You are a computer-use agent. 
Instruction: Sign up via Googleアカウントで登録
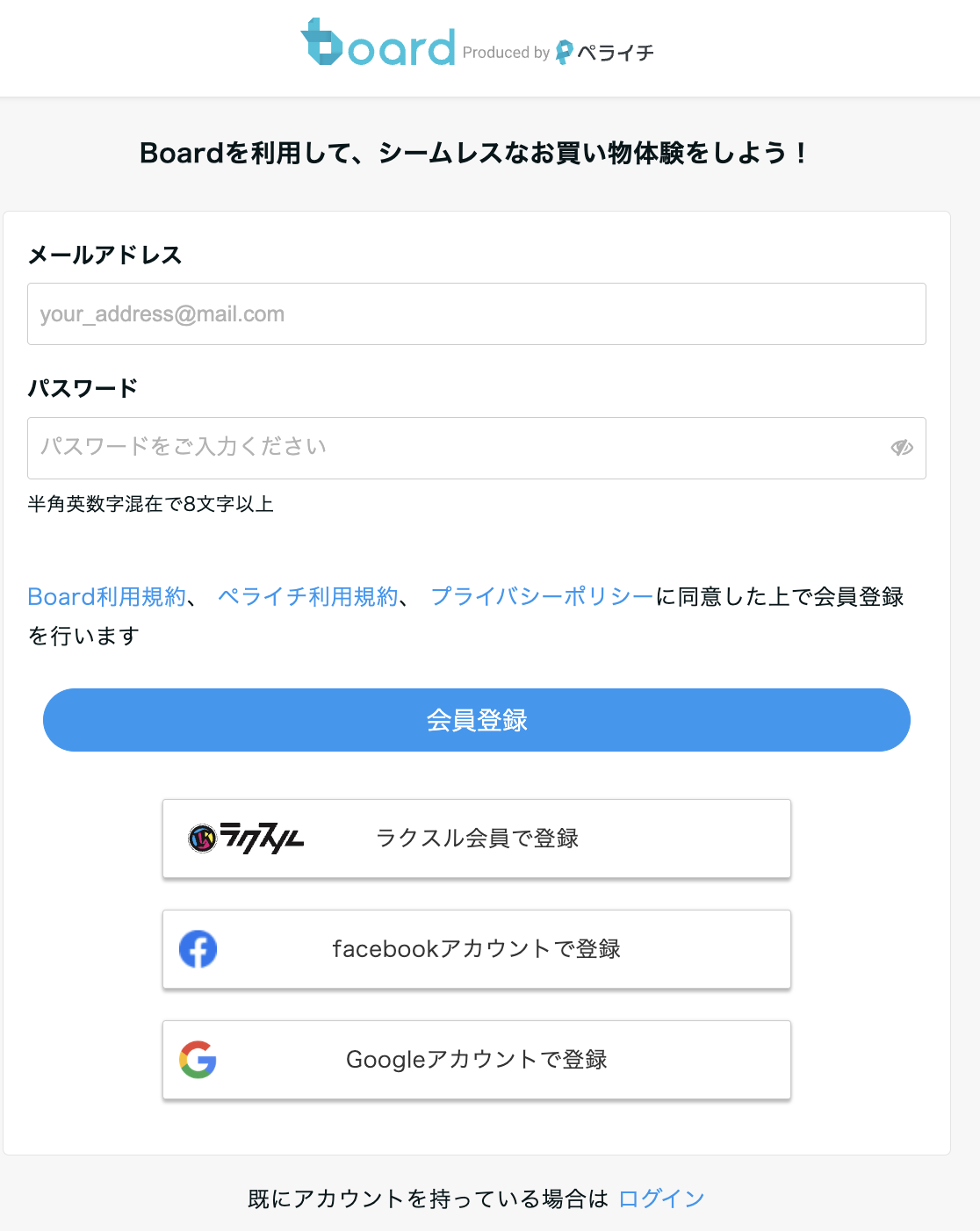click(476, 1060)
